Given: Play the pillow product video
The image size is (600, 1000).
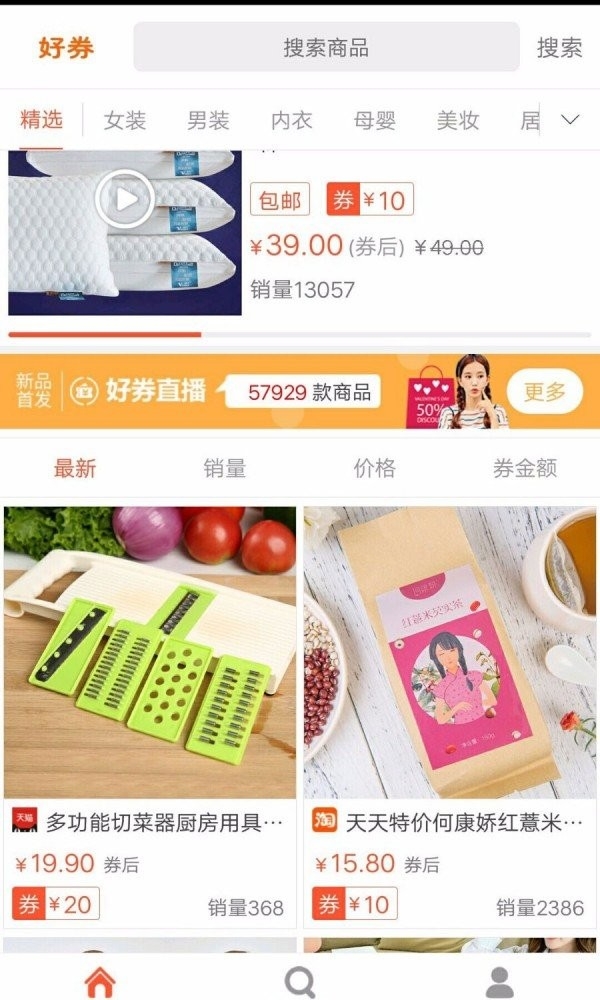Looking at the screenshot, I should [124, 199].
